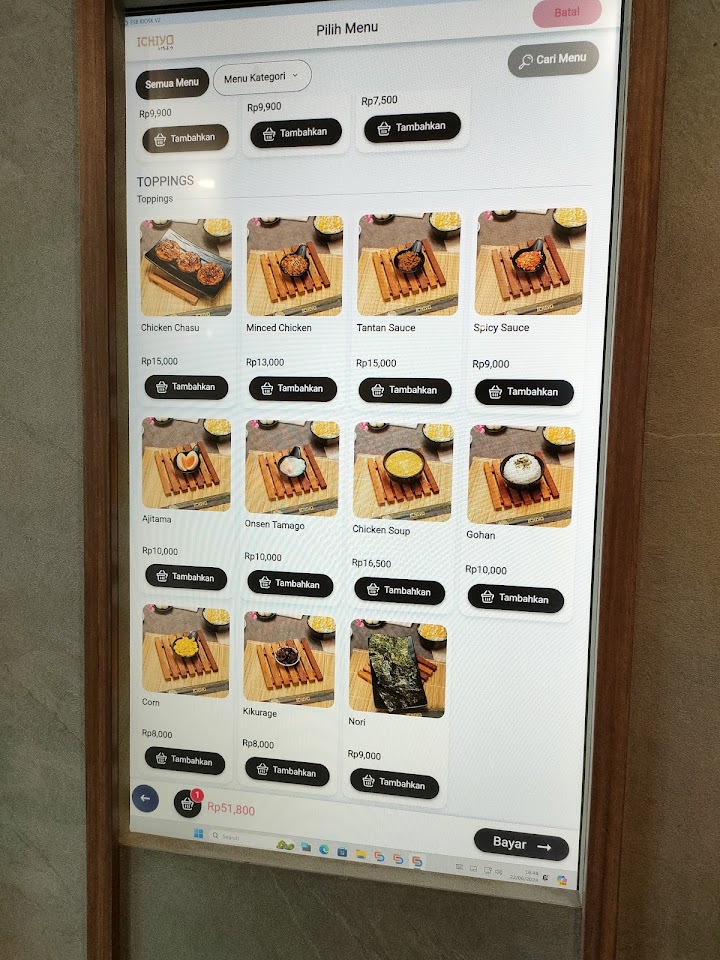
Task: Proceed to payment with Bayar
Action: pyautogui.click(x=521, y=844)
